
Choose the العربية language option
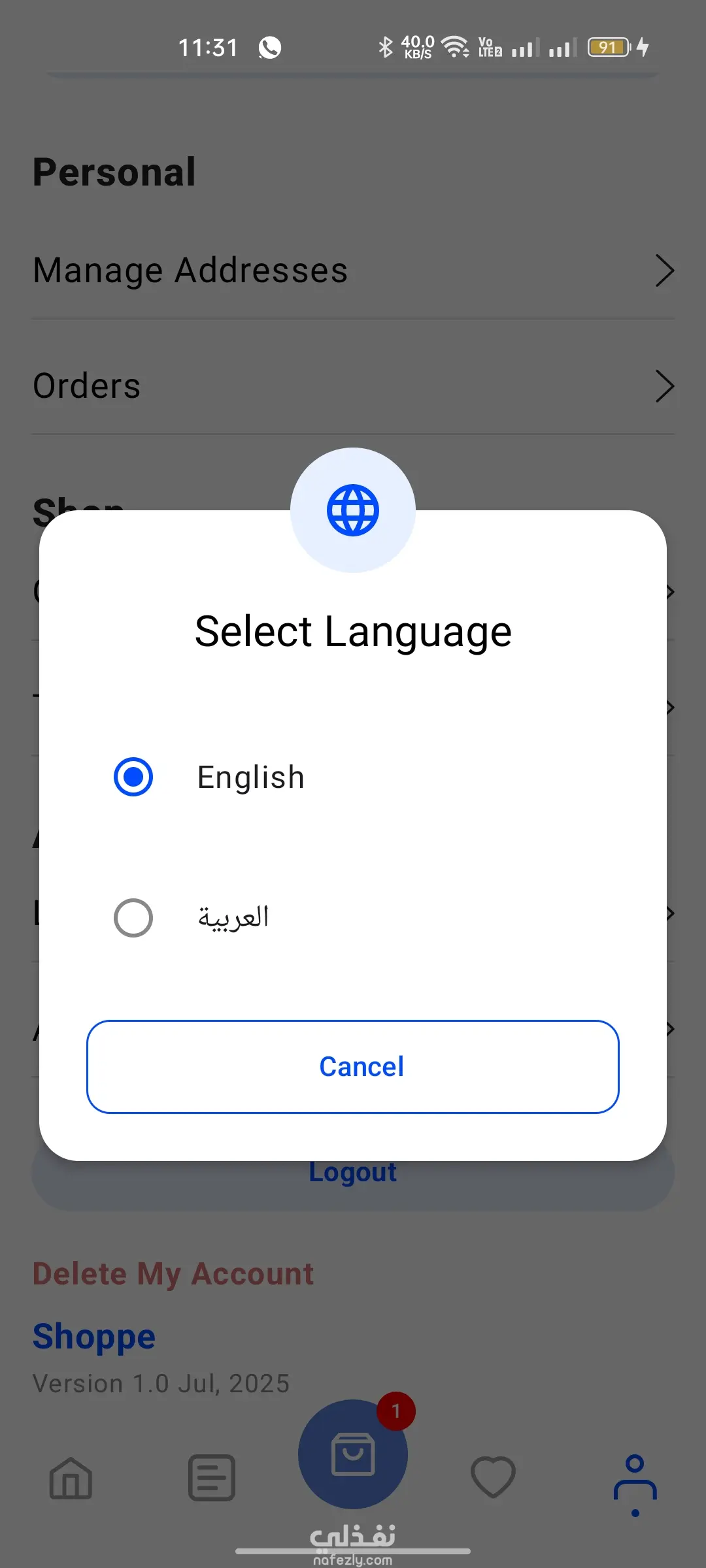[134, 918]
